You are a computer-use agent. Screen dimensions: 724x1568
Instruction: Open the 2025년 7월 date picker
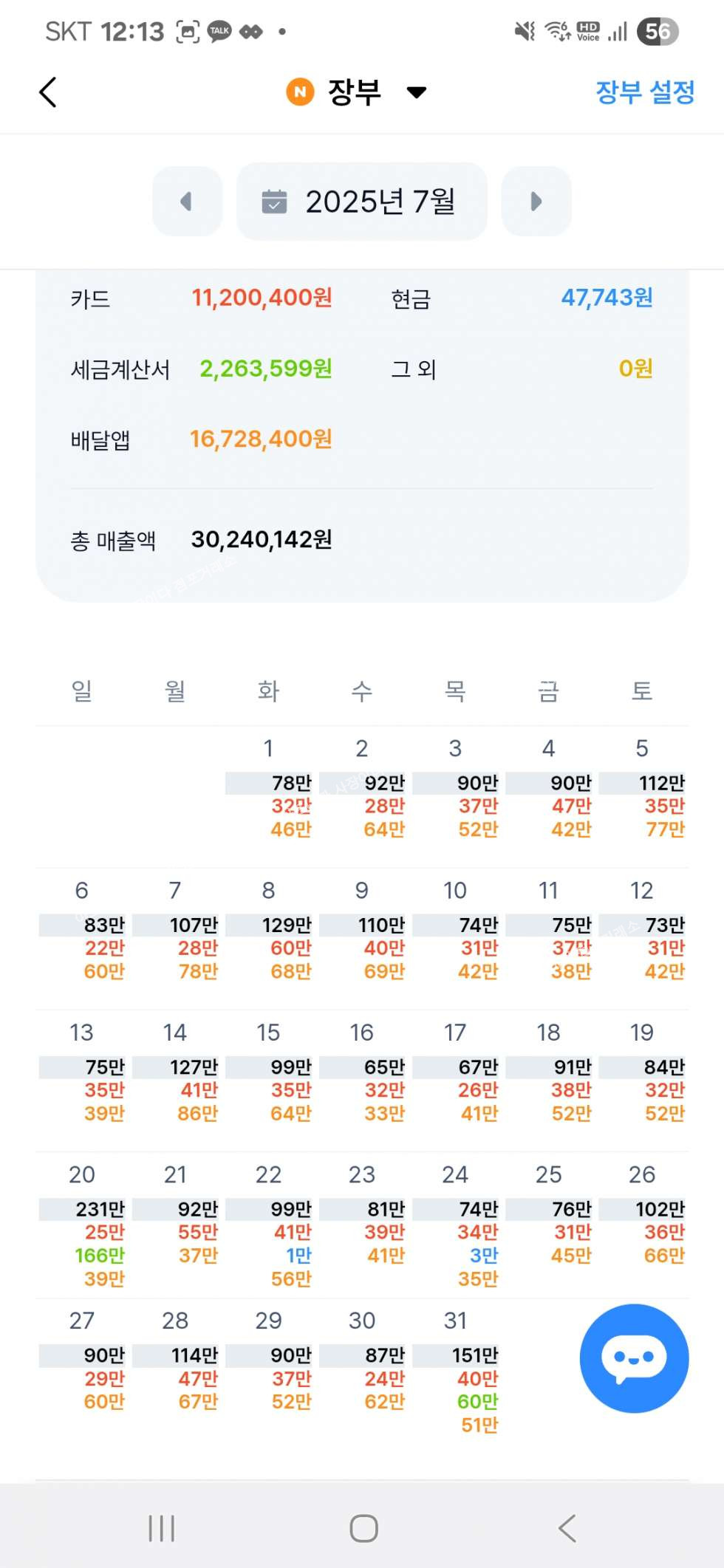[361, 201]
